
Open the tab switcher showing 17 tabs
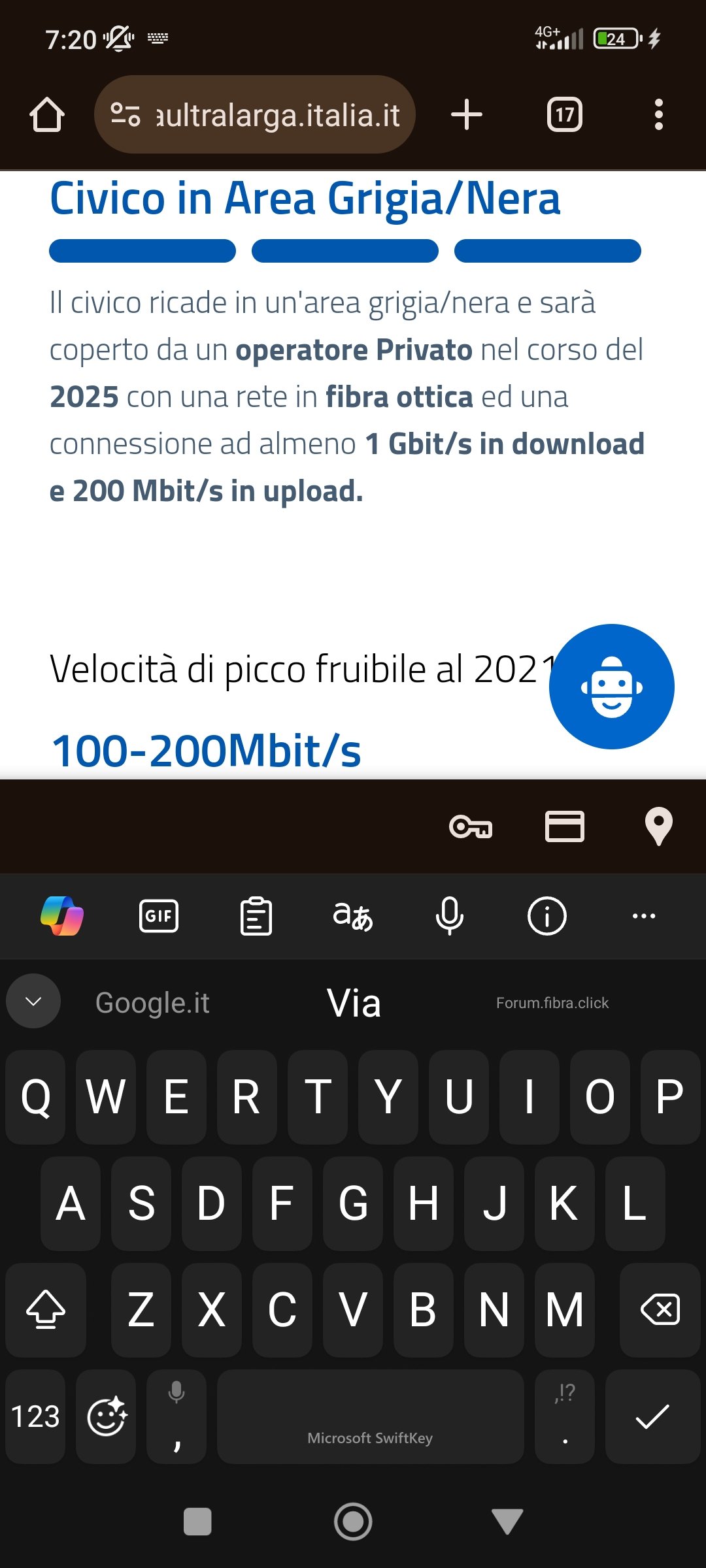565,115
